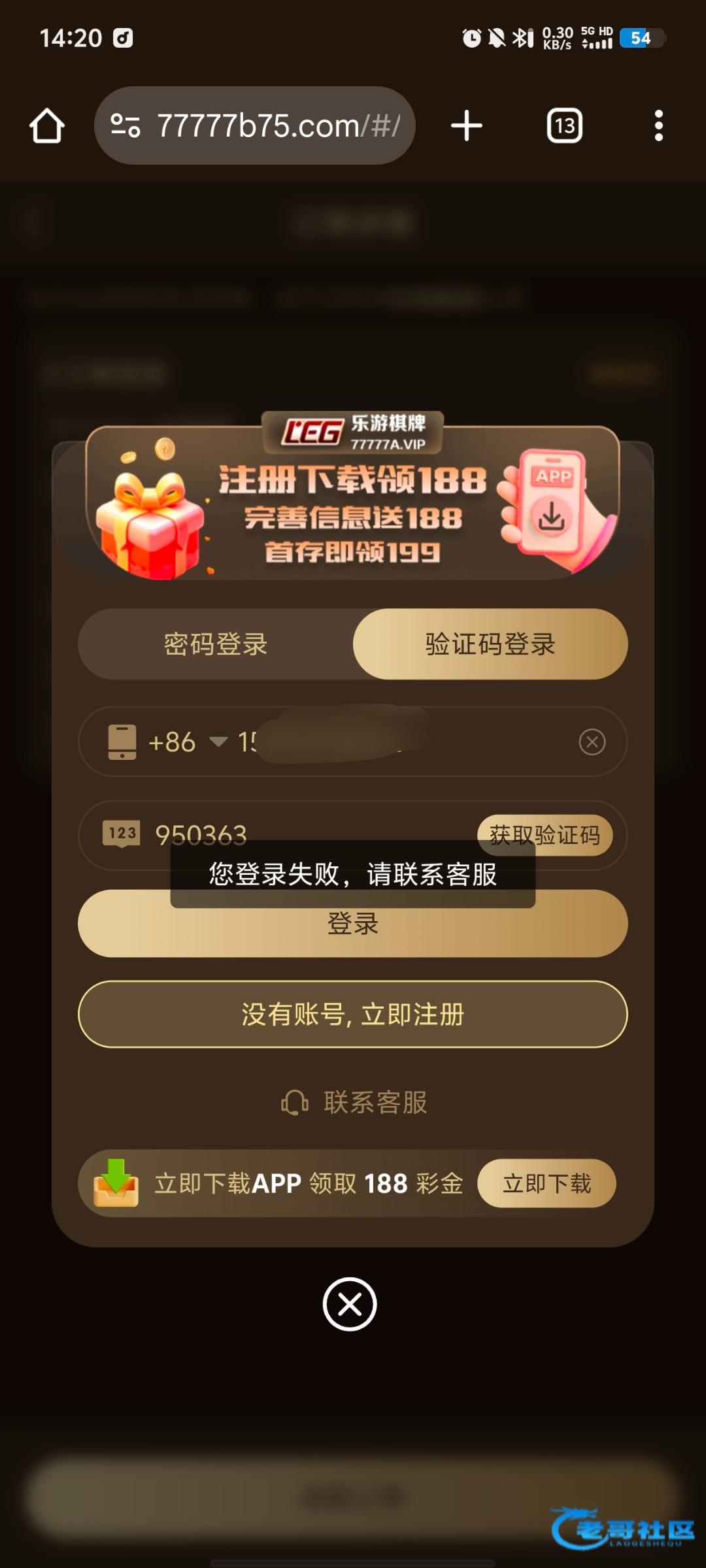Open the 注册下载领188 promo banner

(x=353, y=503)
